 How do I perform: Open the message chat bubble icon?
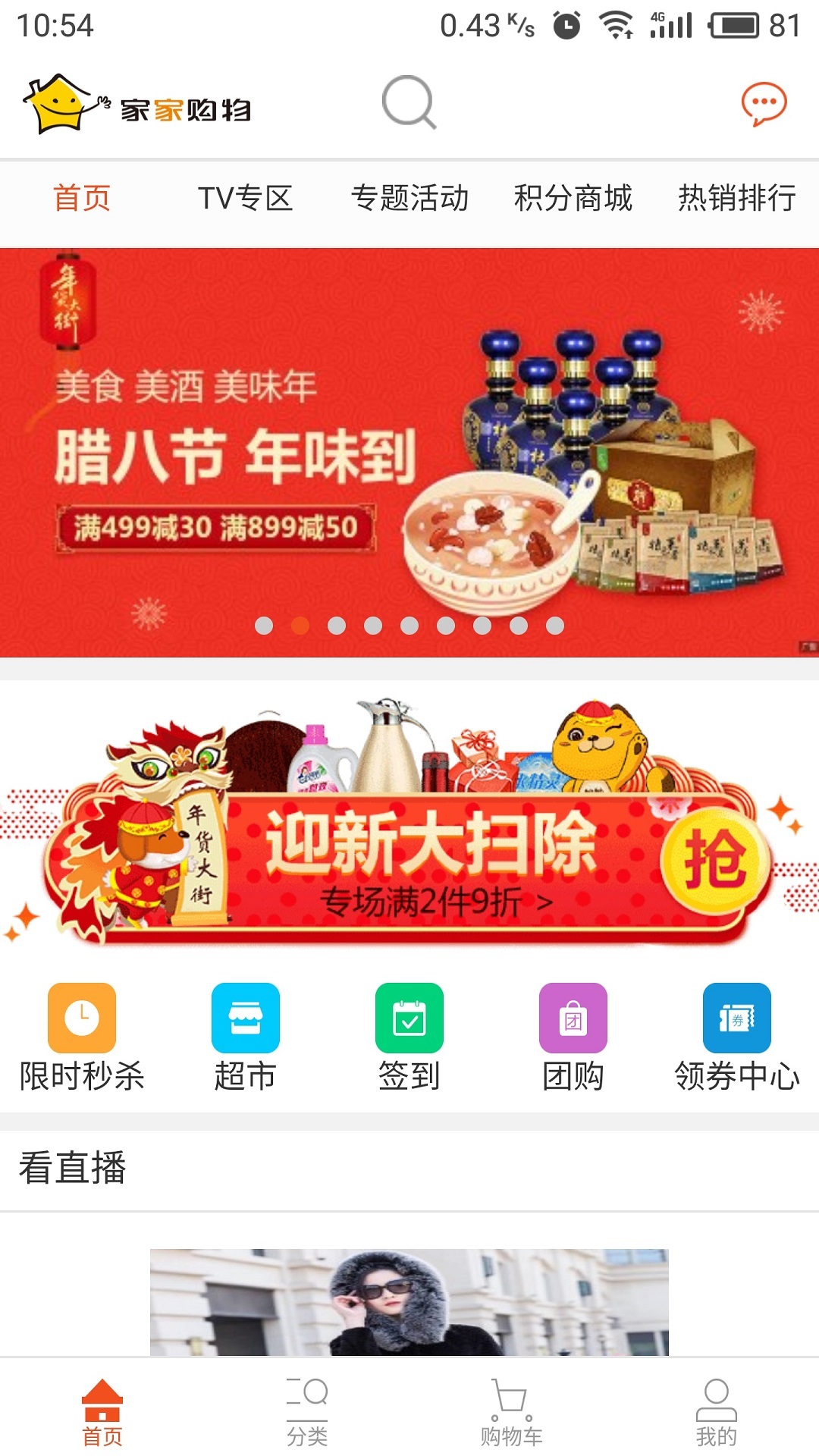pos(763,104)
